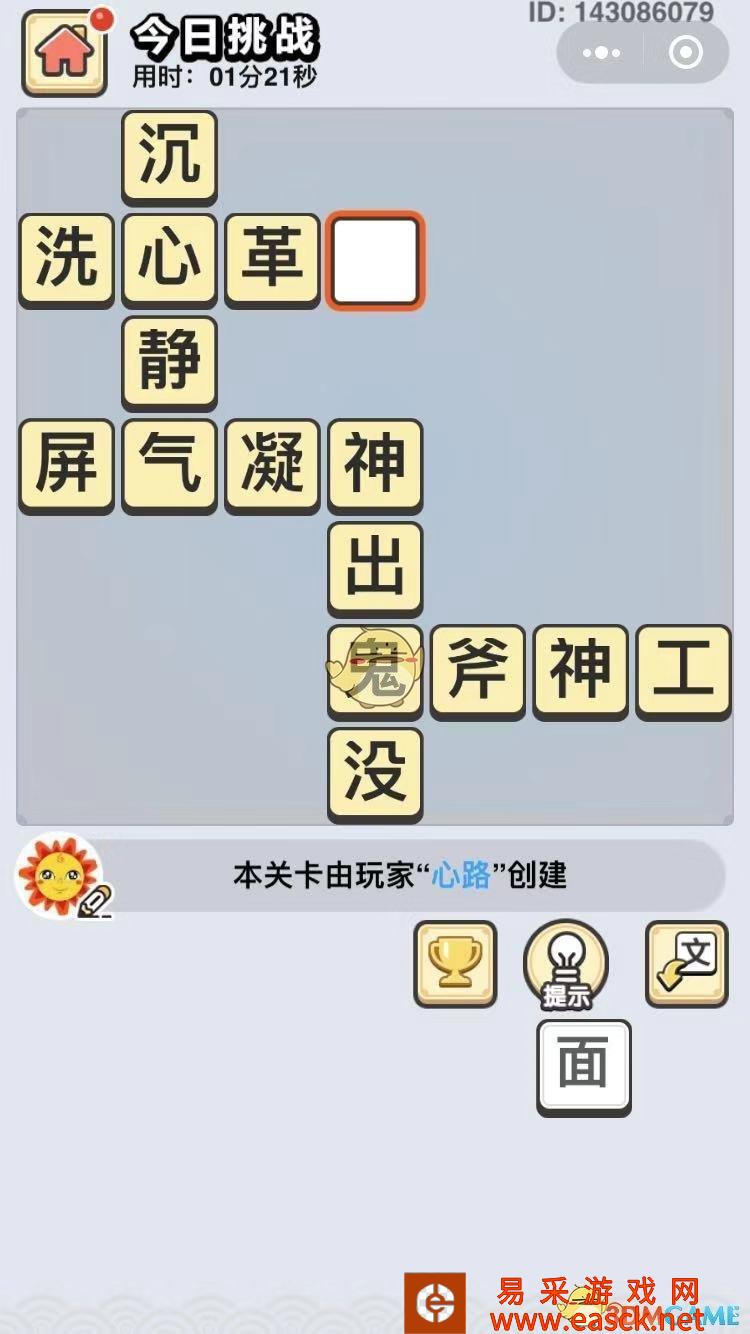Return to the game home screen
Viewport: 750px width, 1334px height.
[x=64, y=52]
